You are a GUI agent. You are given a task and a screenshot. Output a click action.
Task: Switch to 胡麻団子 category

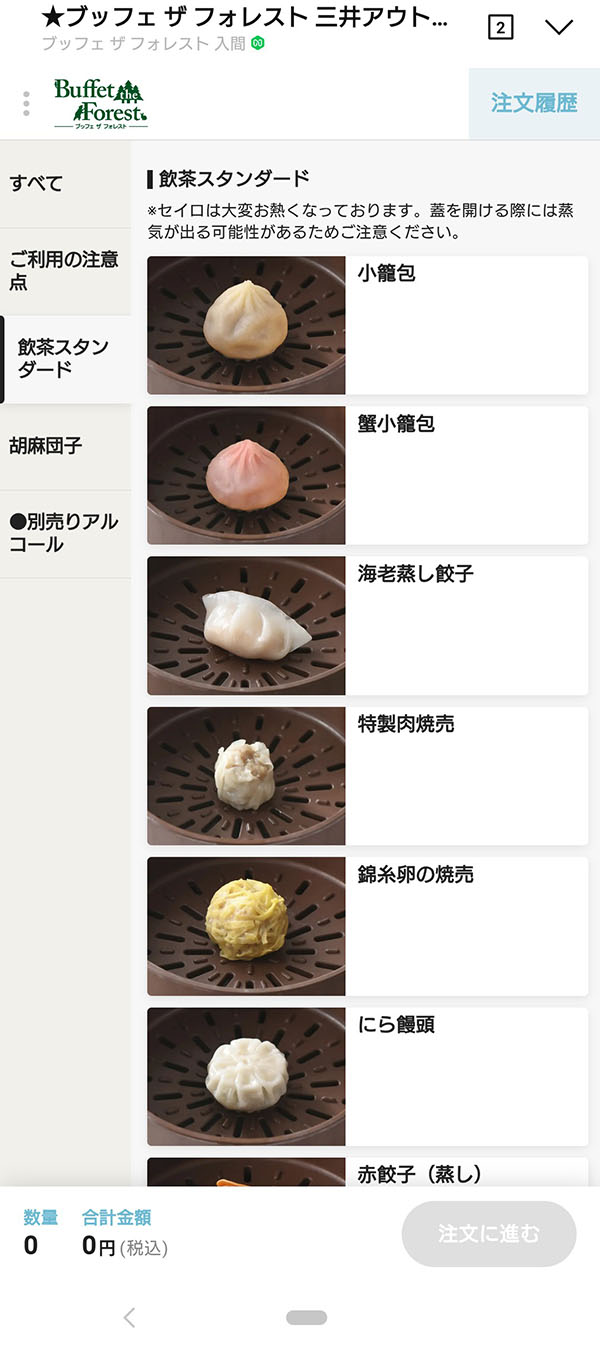(65, 446)
